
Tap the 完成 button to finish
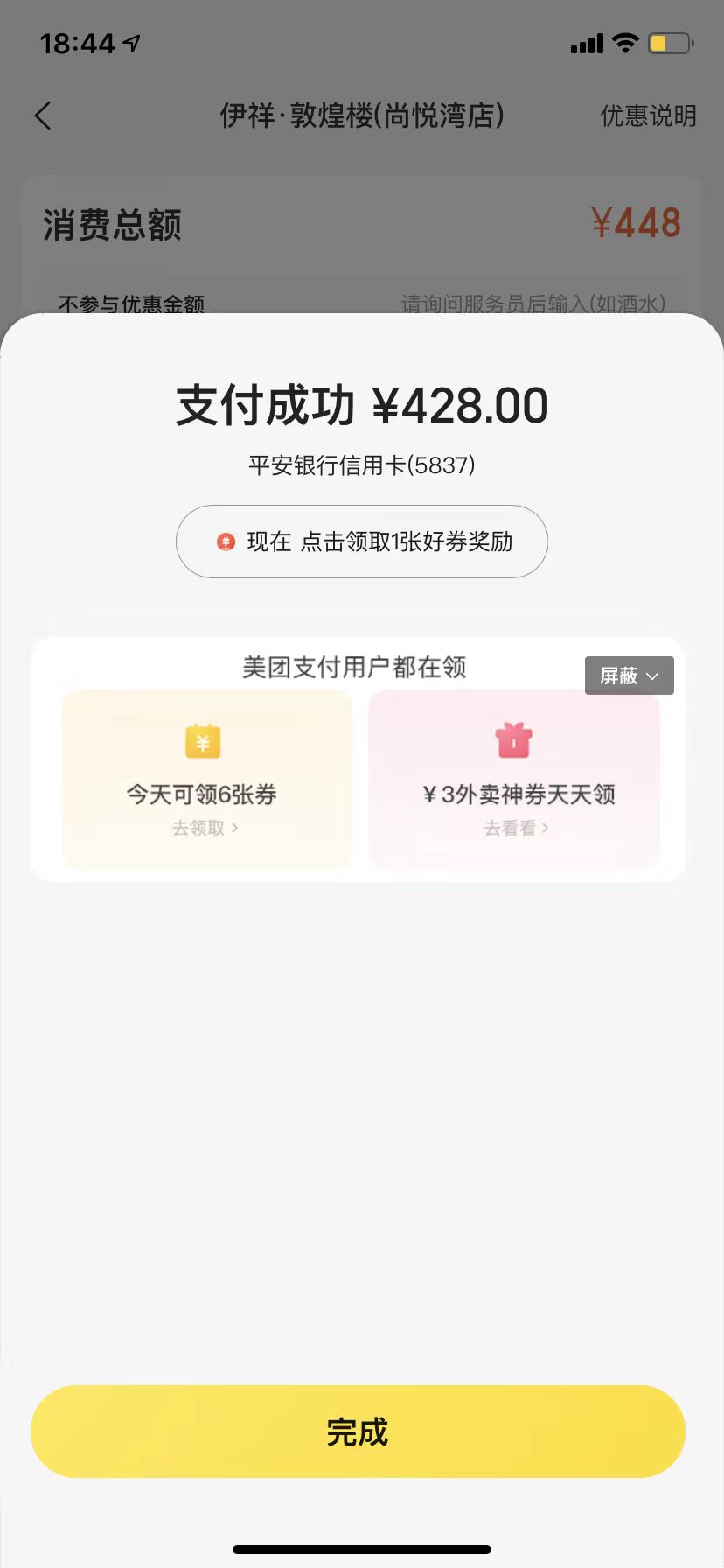pos(358,1431)
